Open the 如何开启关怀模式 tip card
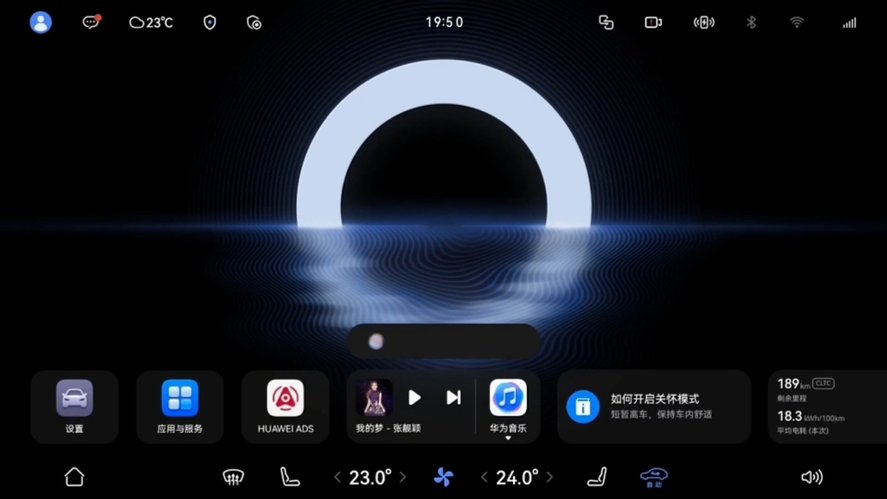 click(x=653, y=406)
